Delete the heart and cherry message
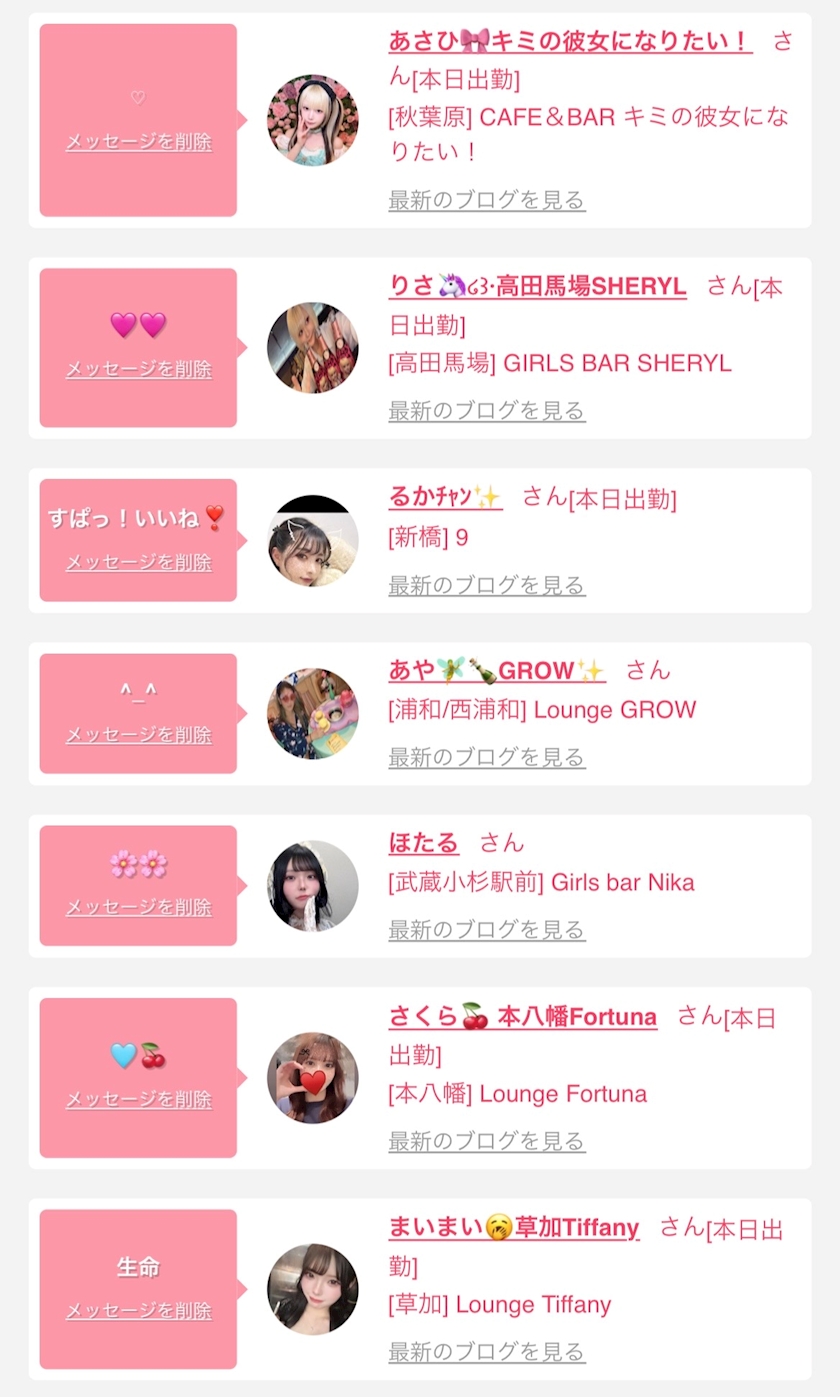840x1397 pixels. [x=139, y=1100]
